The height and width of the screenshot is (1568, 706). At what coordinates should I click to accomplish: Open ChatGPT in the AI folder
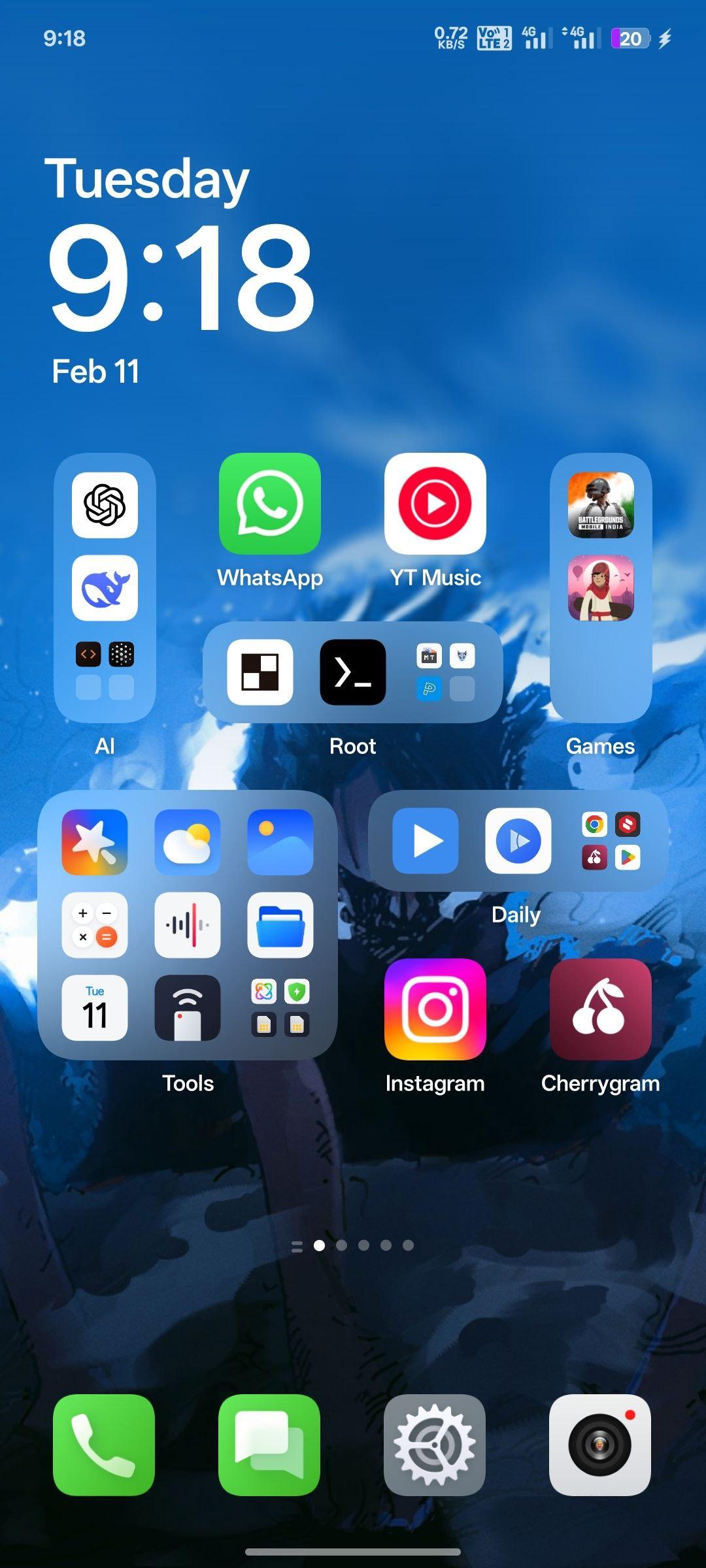click(x=105, y=505)
